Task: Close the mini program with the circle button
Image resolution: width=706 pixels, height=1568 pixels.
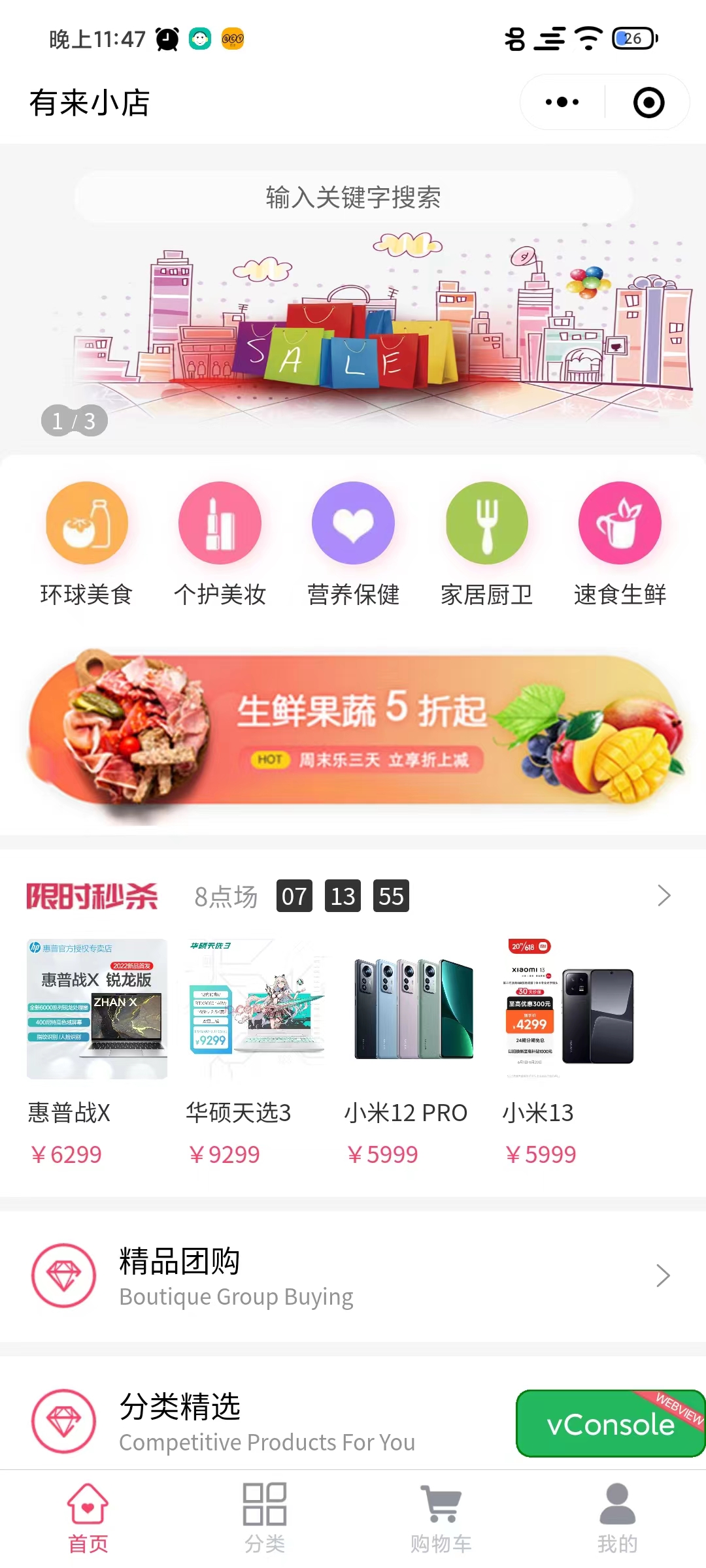Action: pos(648,103)
